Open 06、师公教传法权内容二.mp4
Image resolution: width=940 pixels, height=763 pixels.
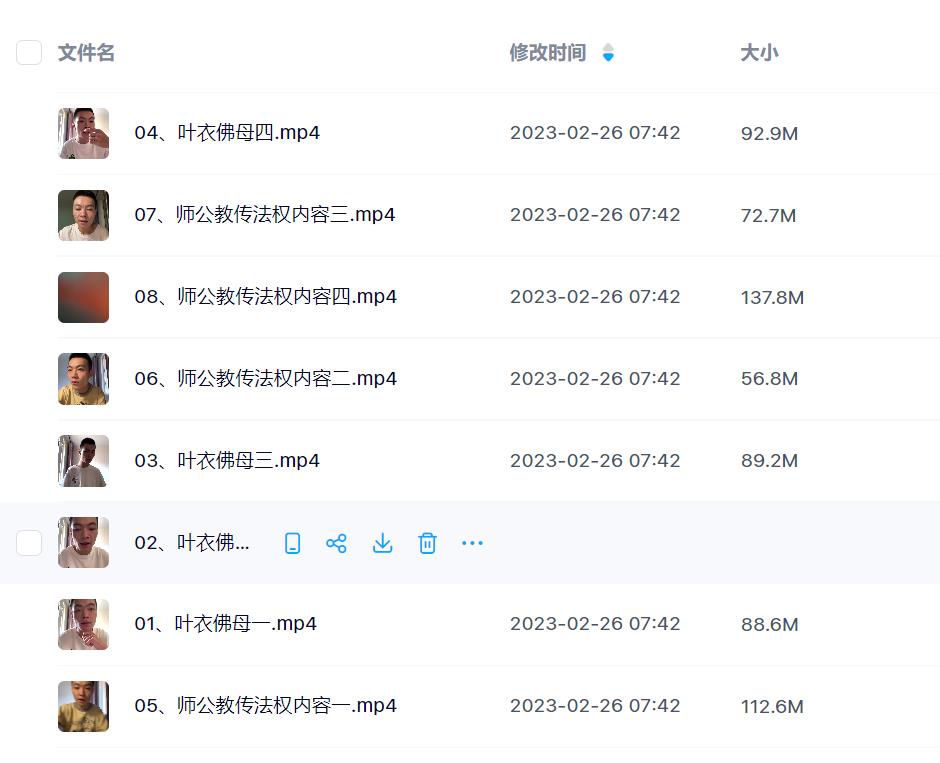[265, 379]
